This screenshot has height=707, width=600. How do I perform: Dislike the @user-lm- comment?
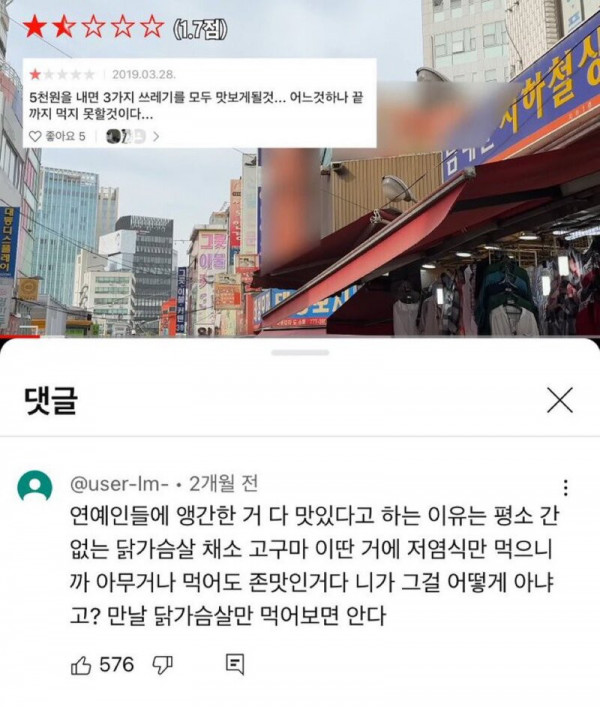coord(164,664)
